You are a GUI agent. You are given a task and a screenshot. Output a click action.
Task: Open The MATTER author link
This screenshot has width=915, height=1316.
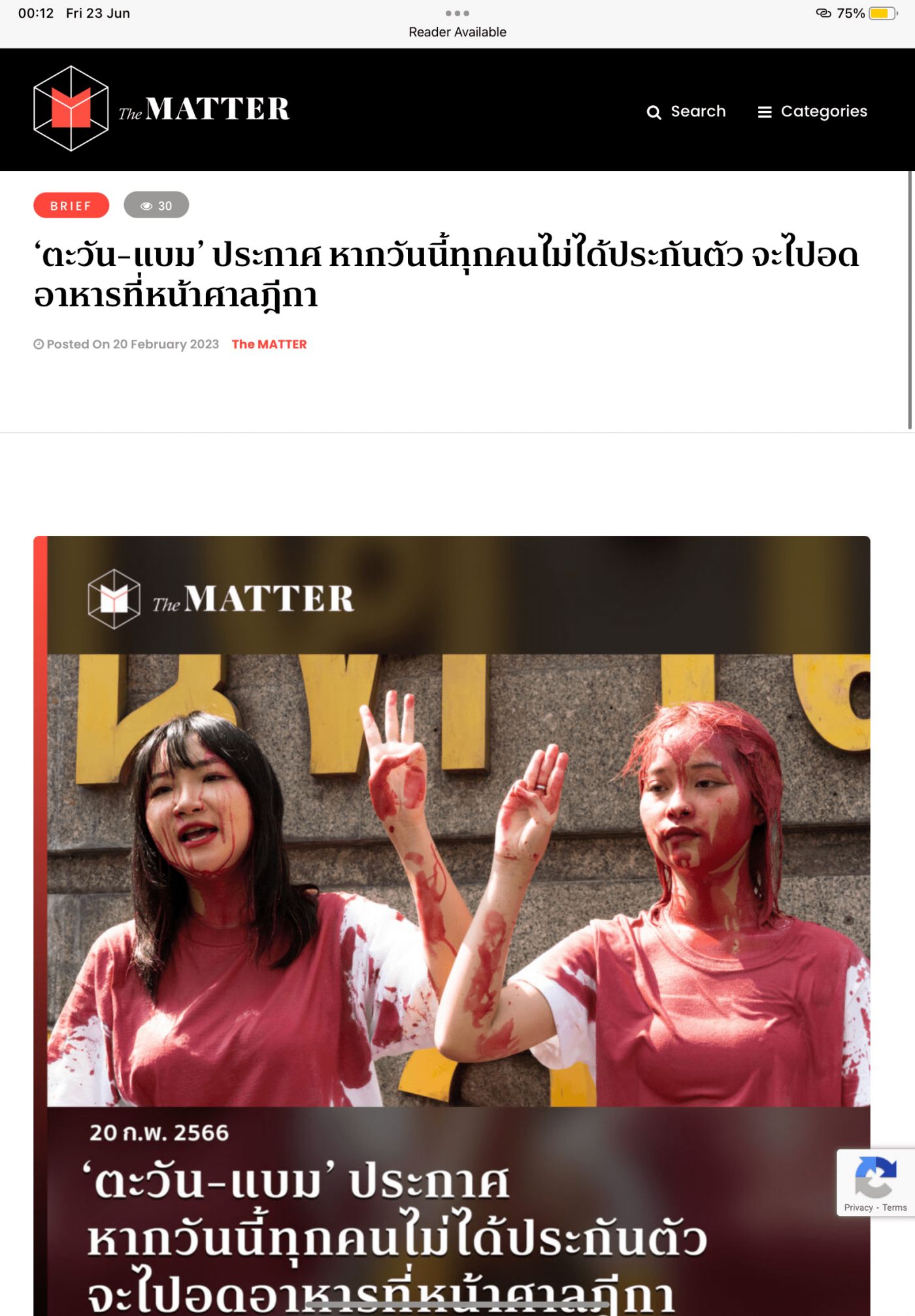[x=269, y=344]
